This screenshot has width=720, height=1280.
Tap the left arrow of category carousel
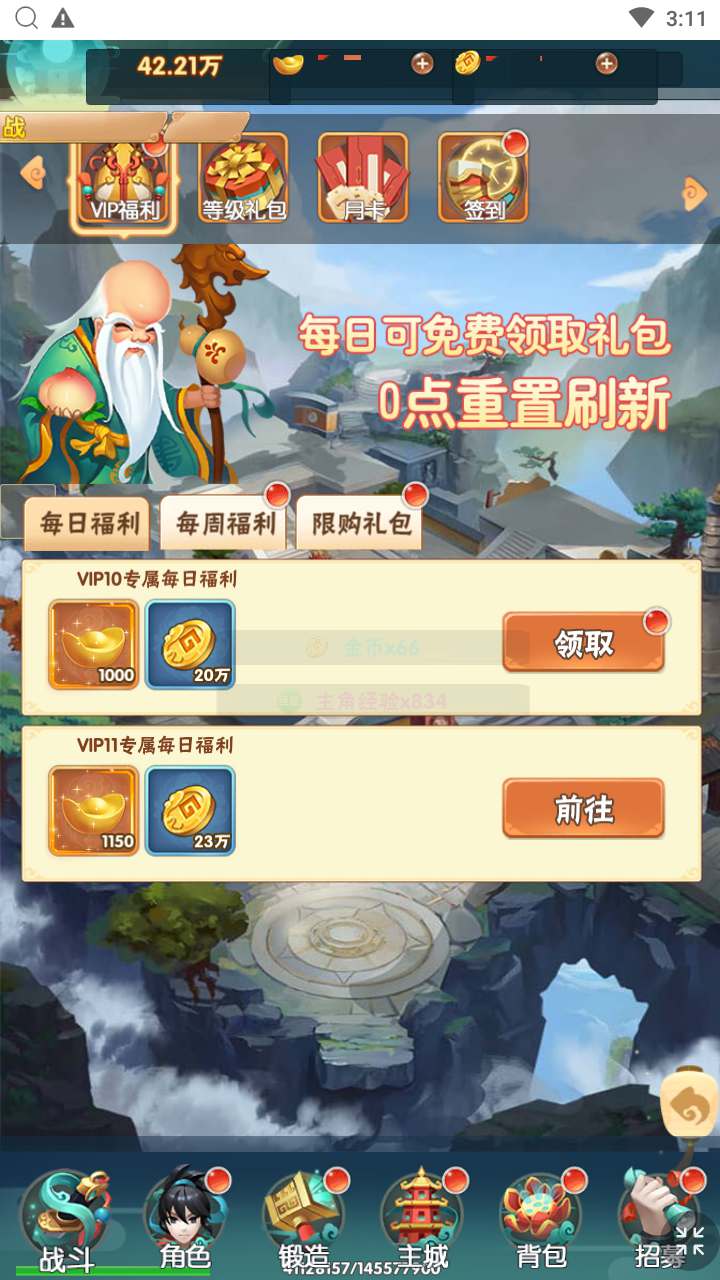point(34,174)
